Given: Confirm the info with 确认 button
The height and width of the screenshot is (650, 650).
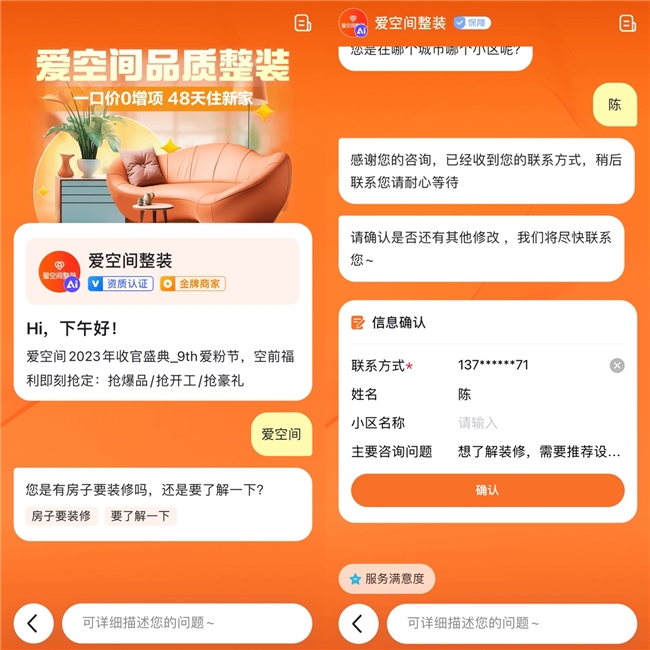Looking at the screenshot, I should click(x=487, y=490).
